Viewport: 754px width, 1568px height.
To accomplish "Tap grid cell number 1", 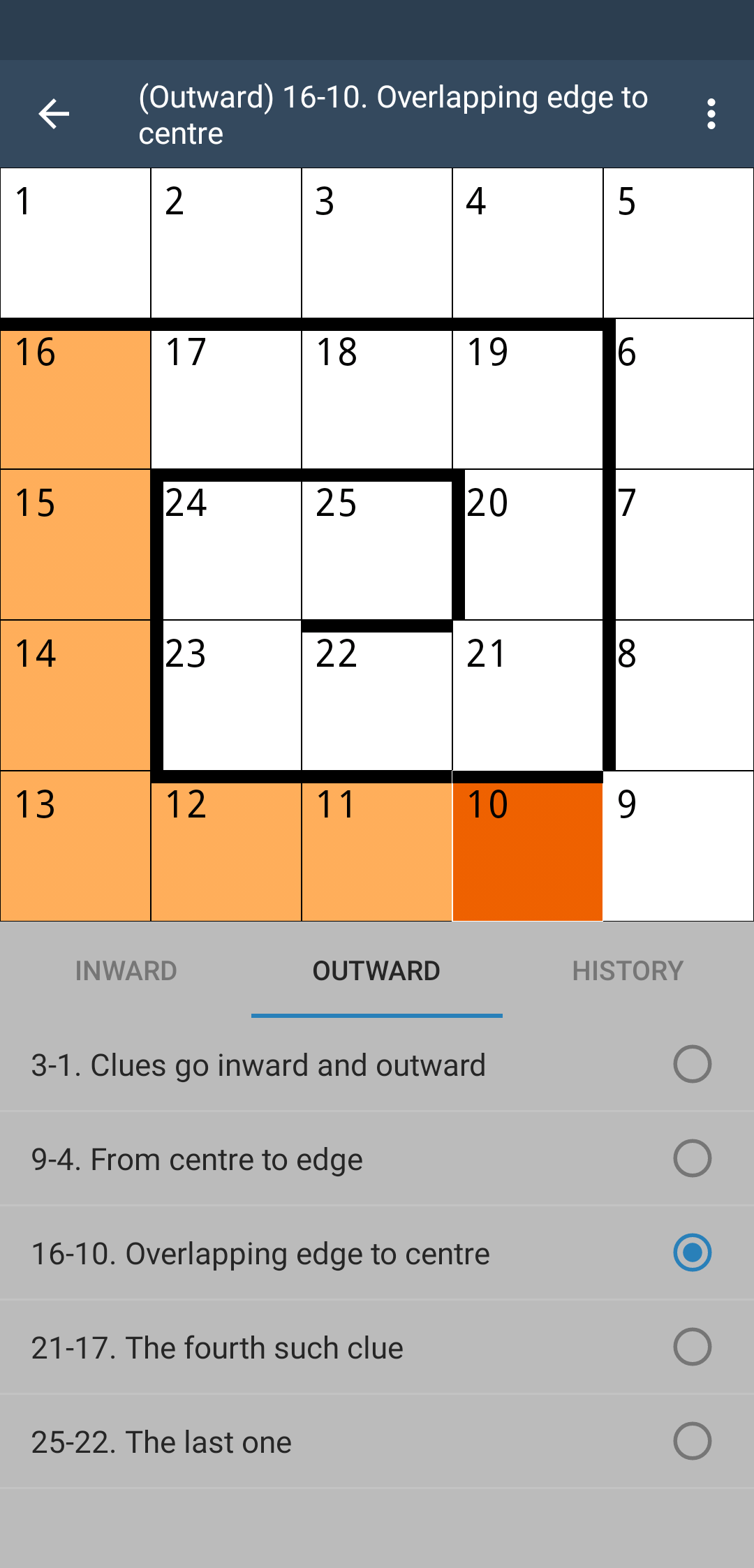I will [x=75, y=243].
